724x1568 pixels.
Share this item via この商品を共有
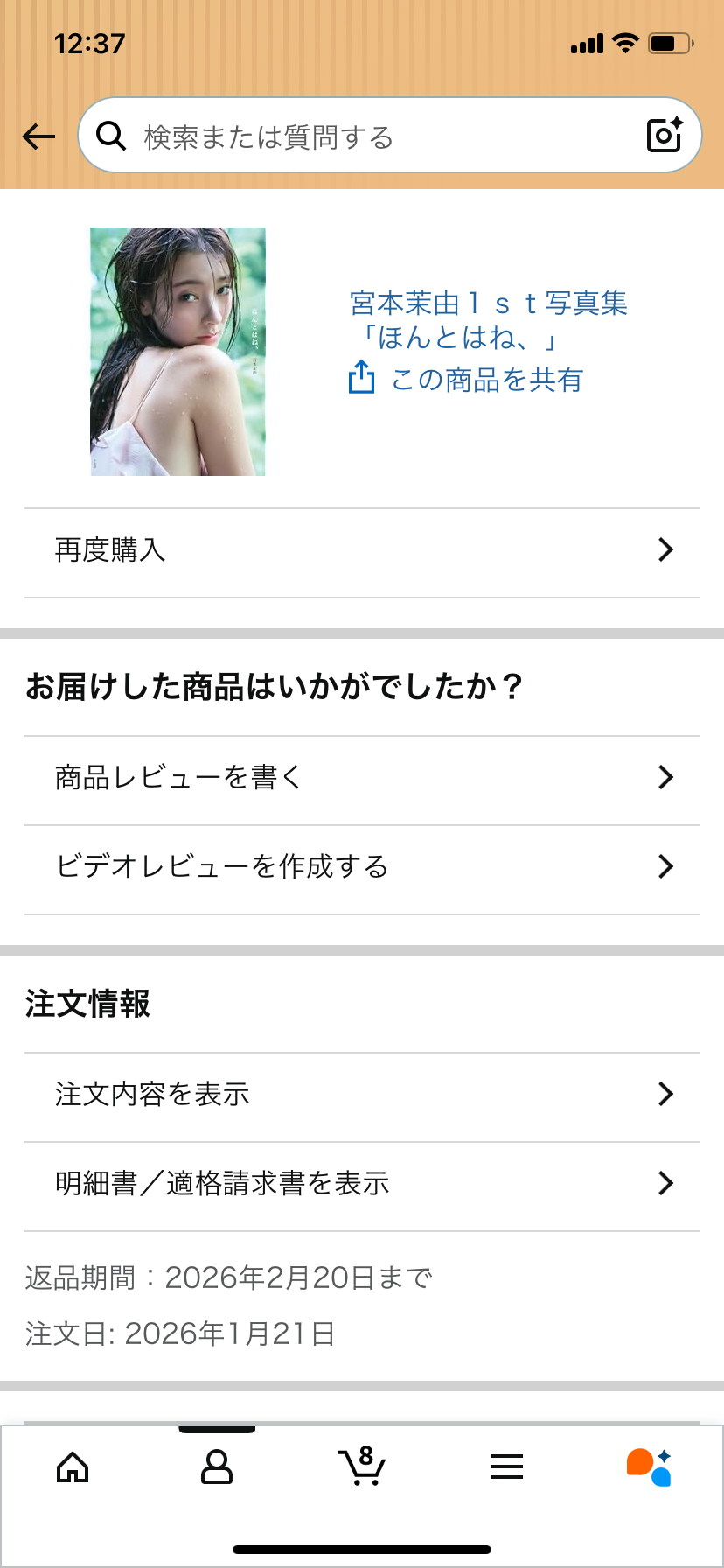coord(467,380)
